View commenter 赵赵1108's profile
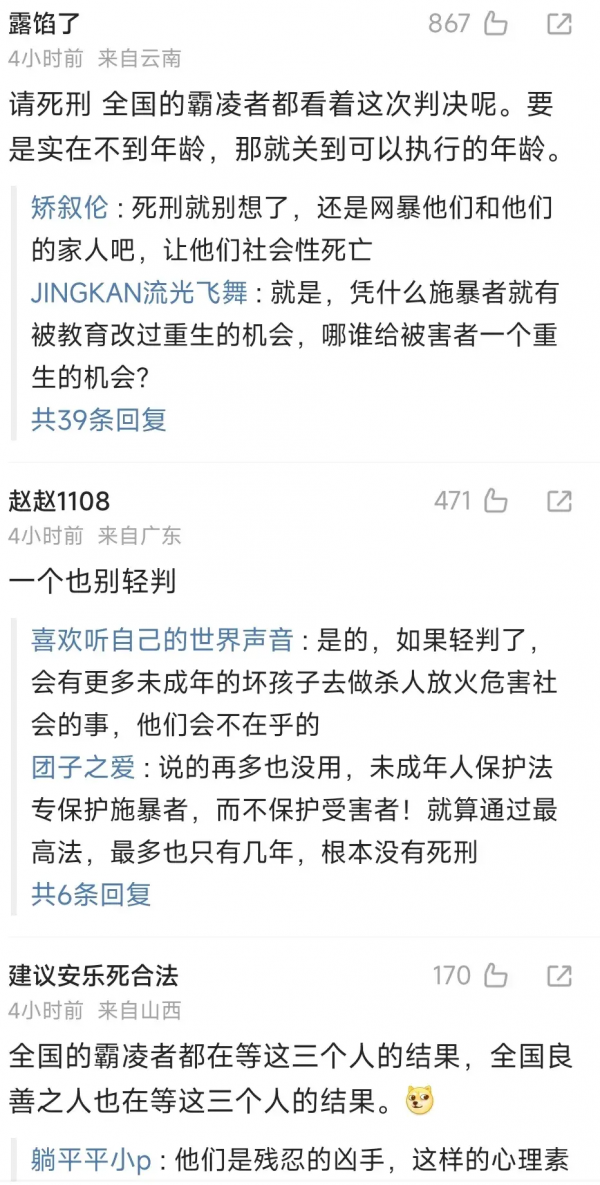Screen dimensions: 600x1185 [60, 500]
